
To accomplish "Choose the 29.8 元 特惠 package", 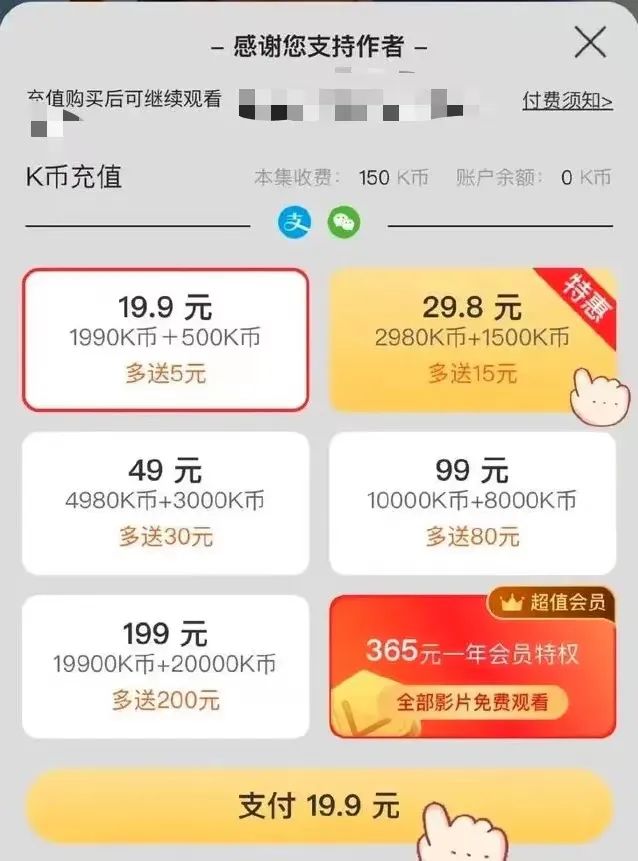I will 472,339.
